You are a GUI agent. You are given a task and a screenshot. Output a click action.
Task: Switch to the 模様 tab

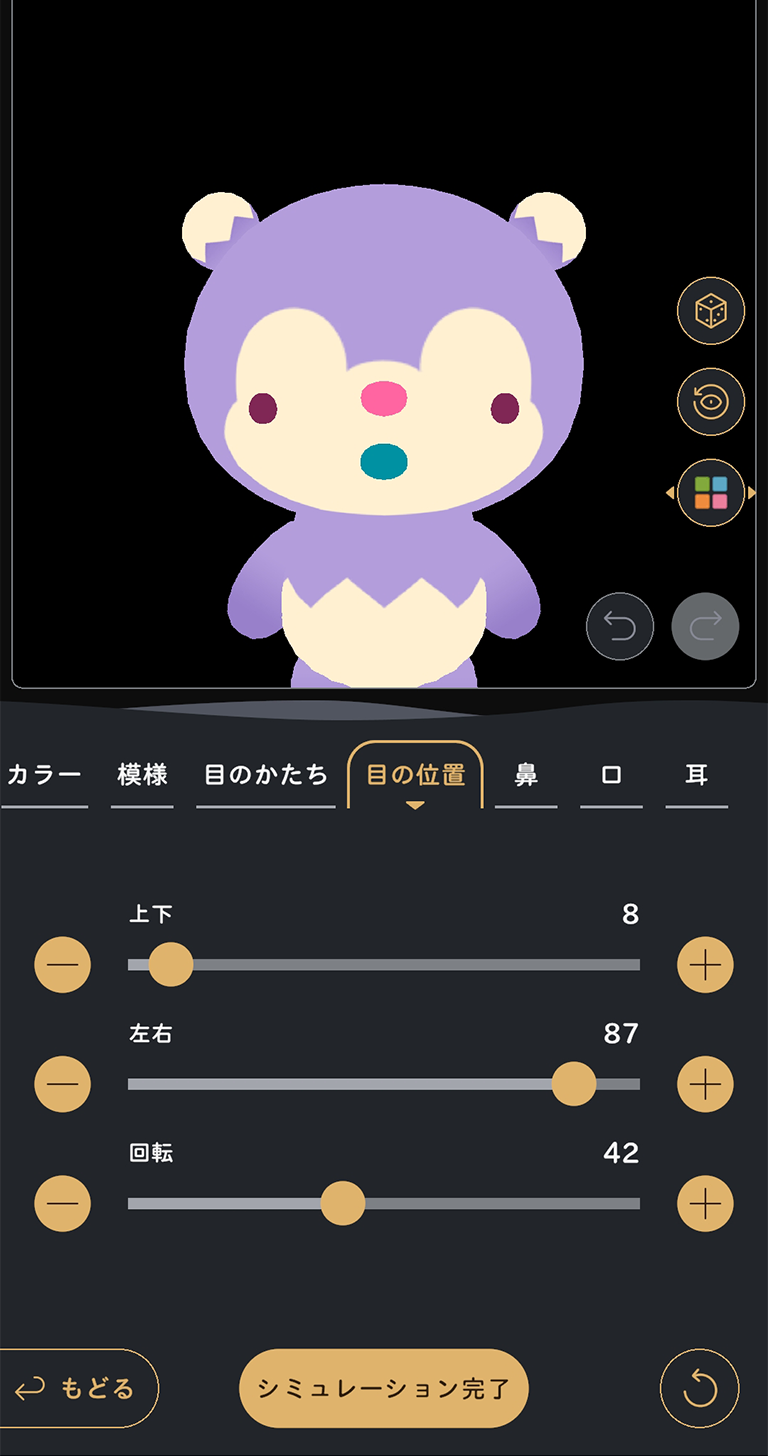tap(142, 775)
